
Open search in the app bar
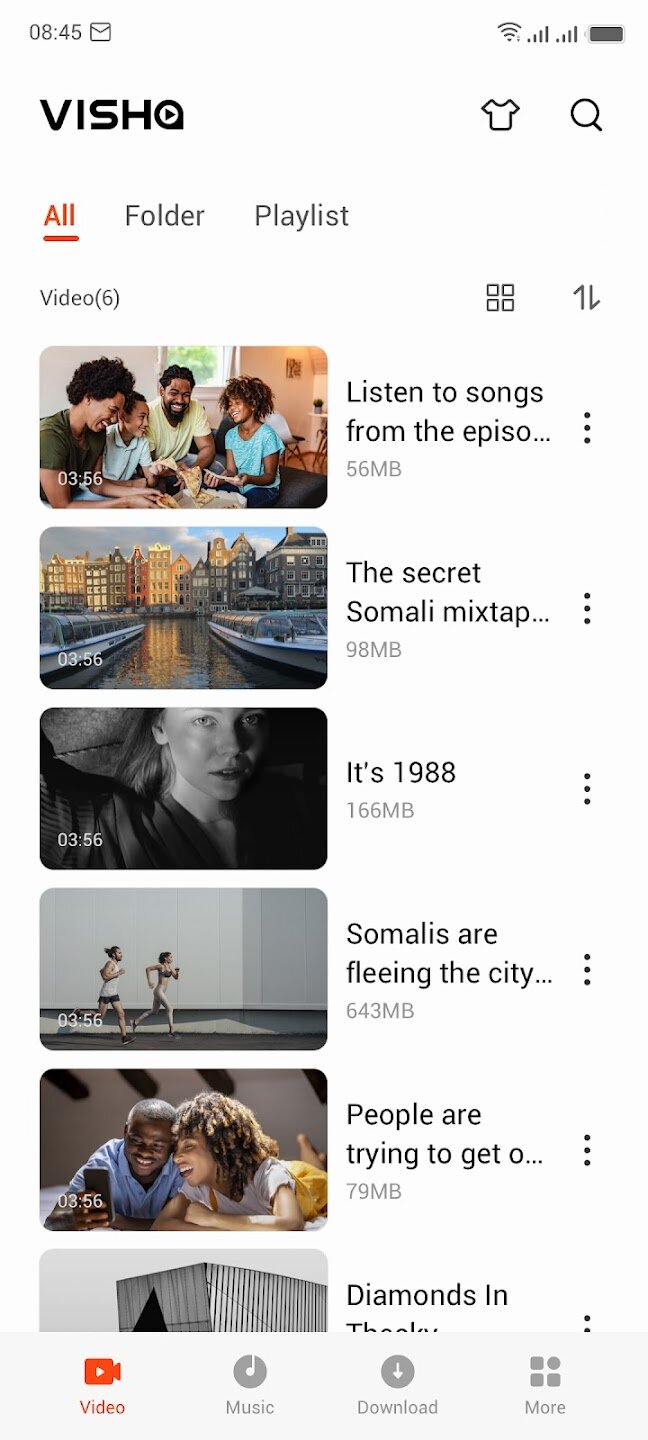click(586, 115)
